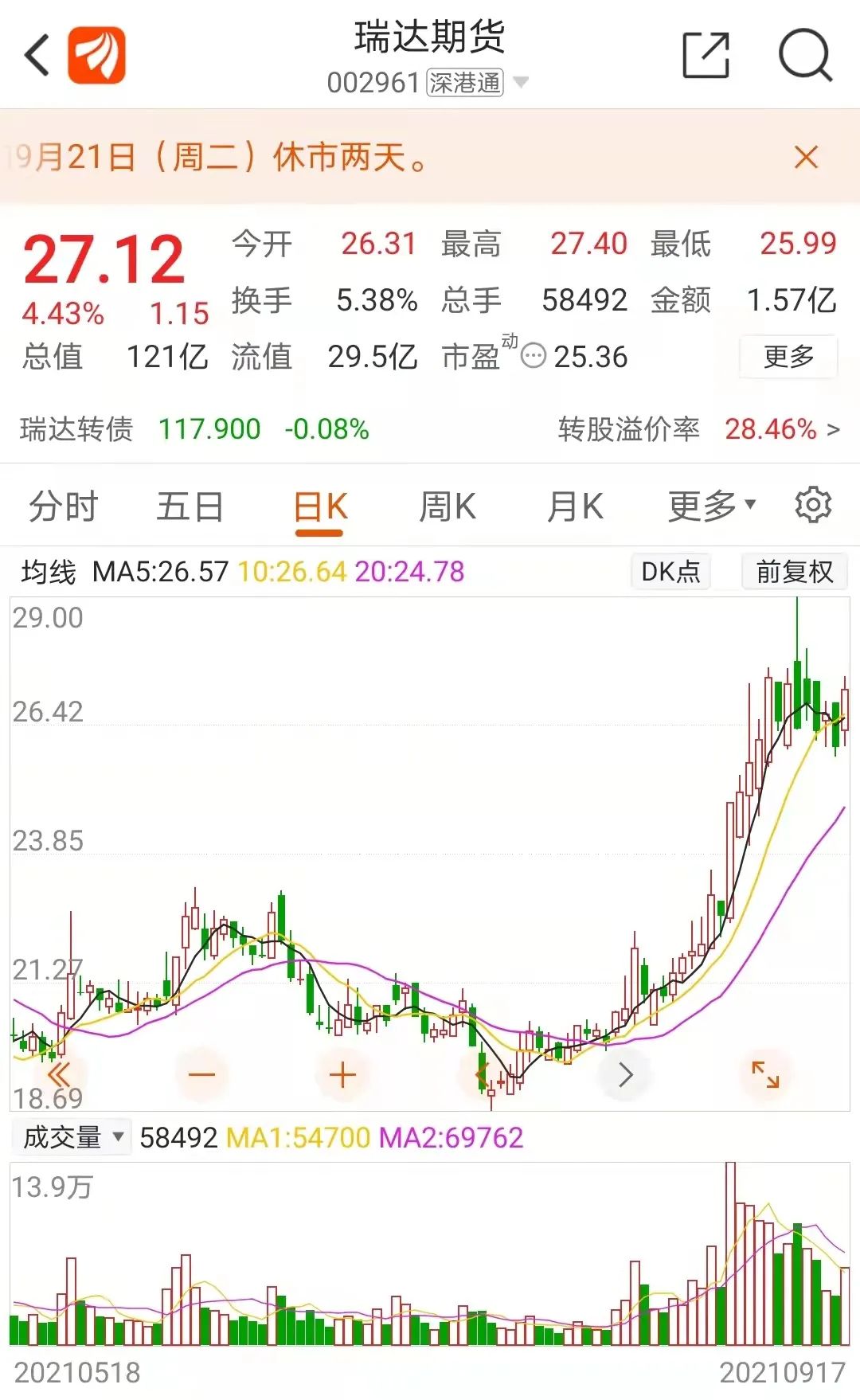This screenshot has height=1400, width=860.
Task: Expand the 更多 quote details button
Action: tap(788, 357)
